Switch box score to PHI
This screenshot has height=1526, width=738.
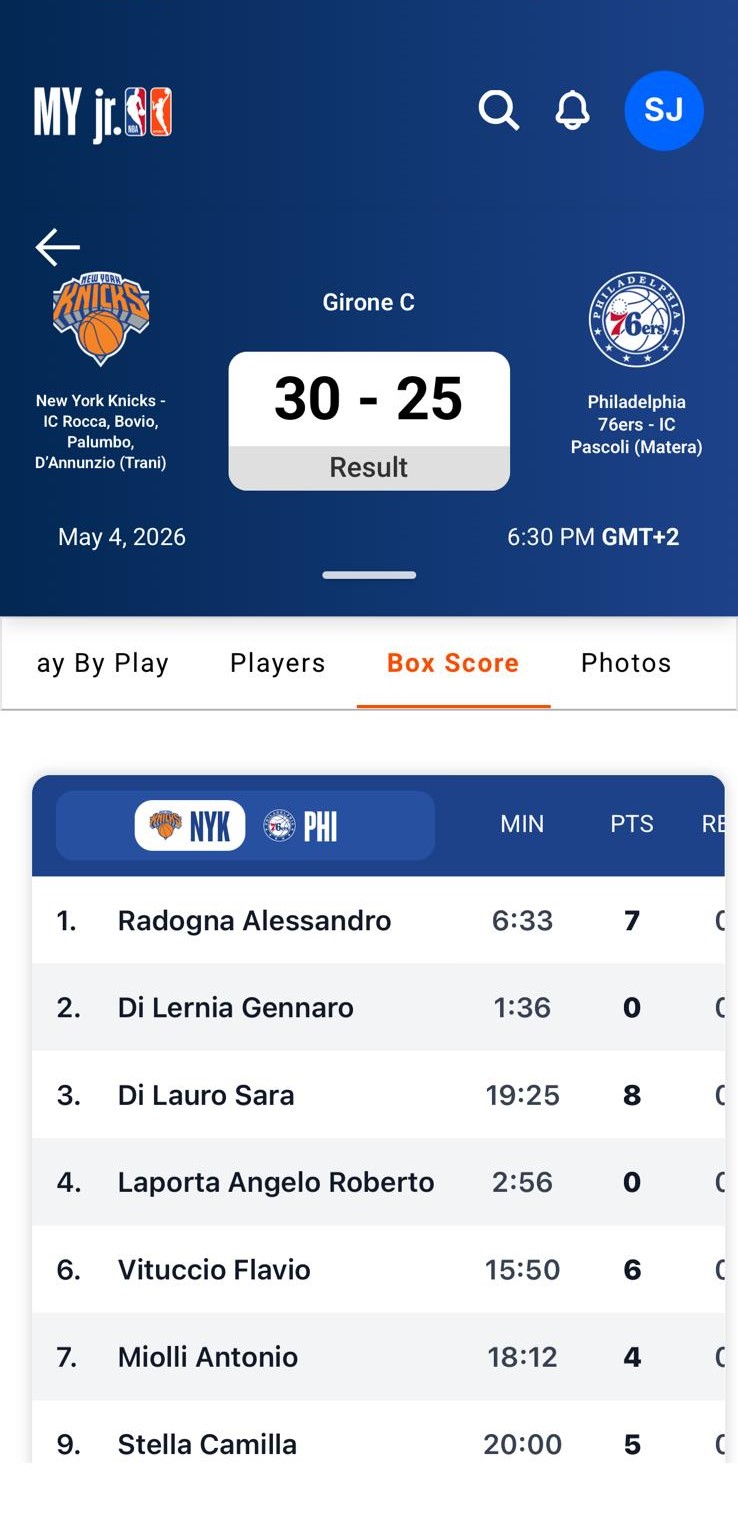click(301, 826)
